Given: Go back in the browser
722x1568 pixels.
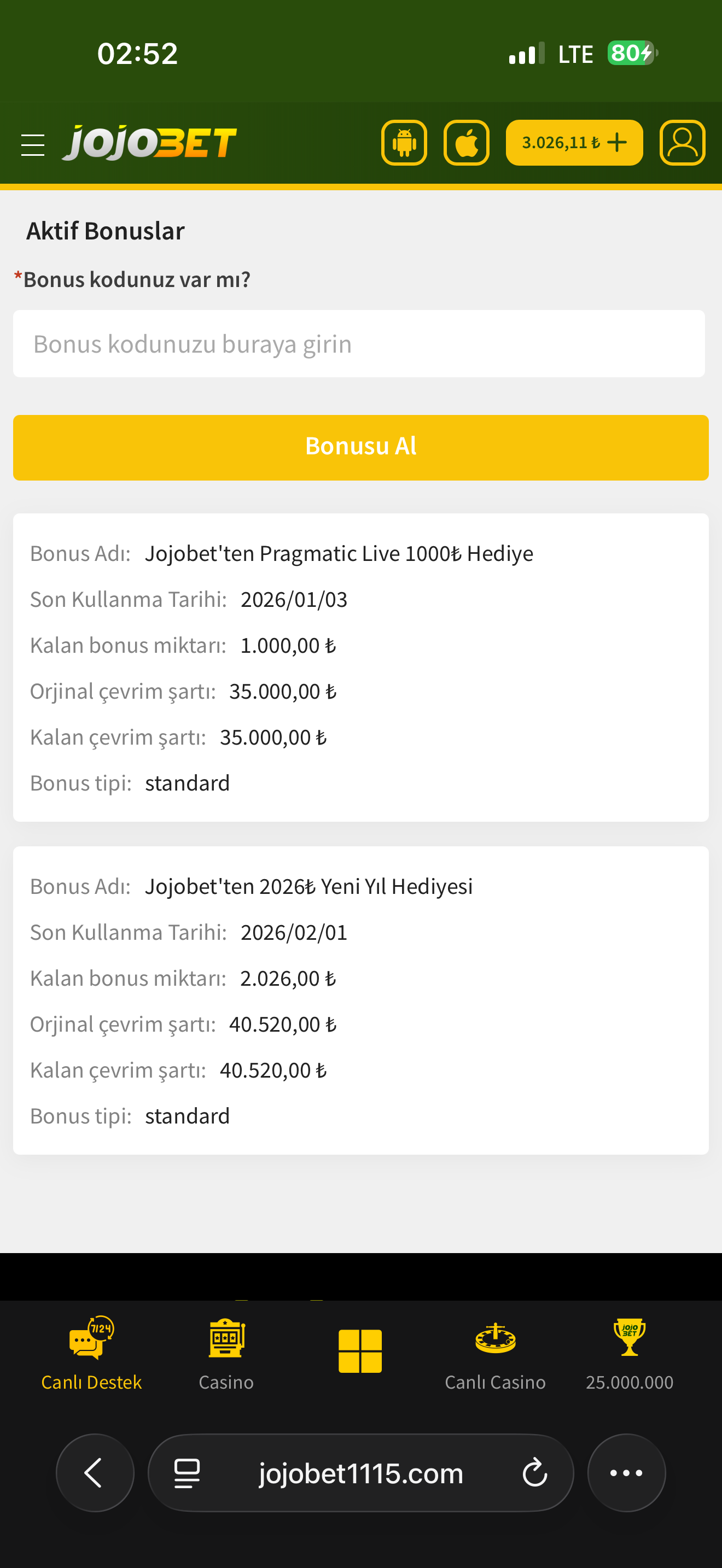Looking at the screenshot, I should pyautogui.click(x=95, y=1473).
